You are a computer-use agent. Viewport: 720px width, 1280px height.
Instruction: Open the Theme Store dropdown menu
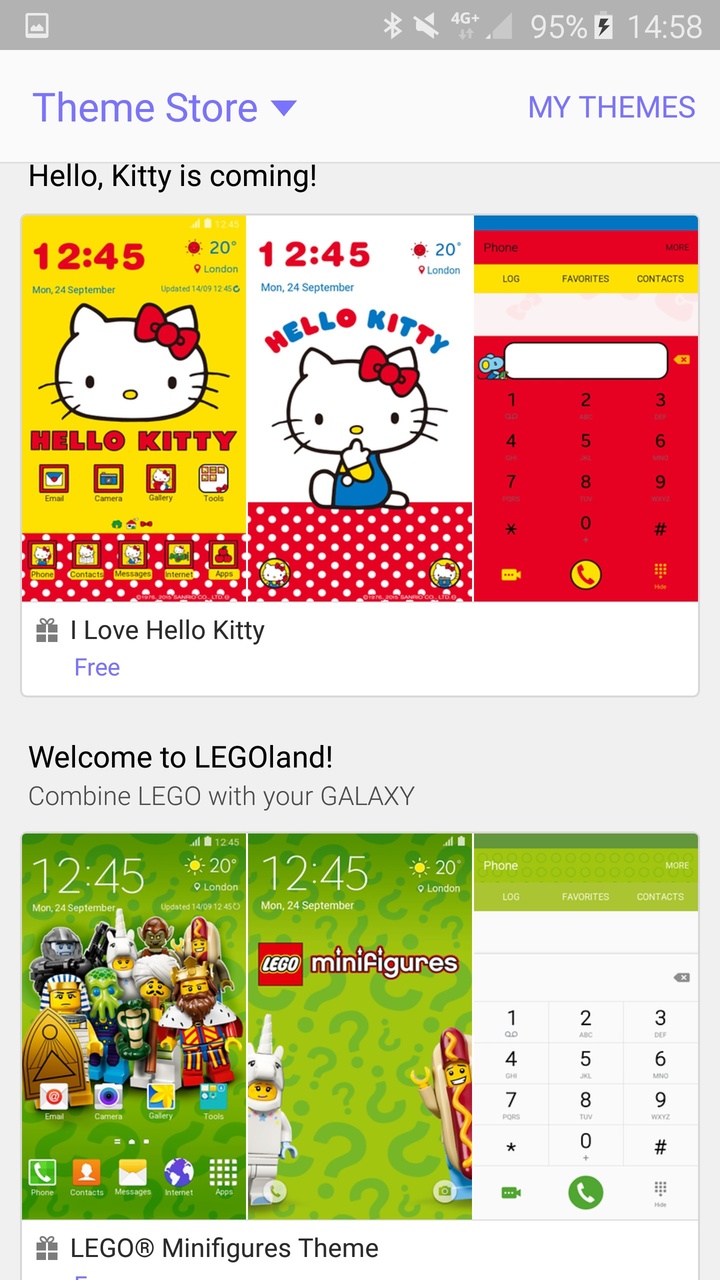pyautogui.click(x=165, y=108)
